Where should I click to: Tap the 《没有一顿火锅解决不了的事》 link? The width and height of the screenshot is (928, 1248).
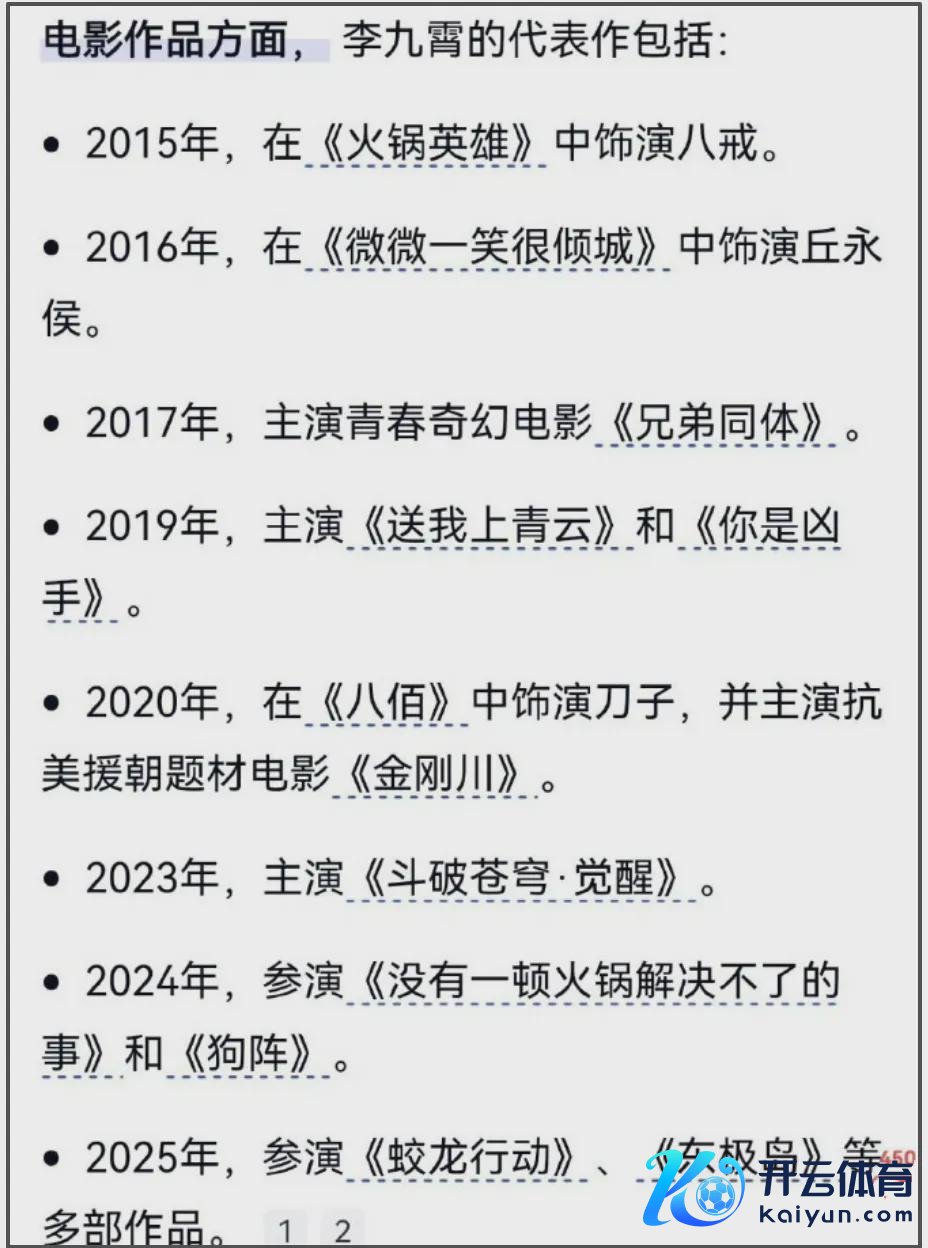pos(590,984)
